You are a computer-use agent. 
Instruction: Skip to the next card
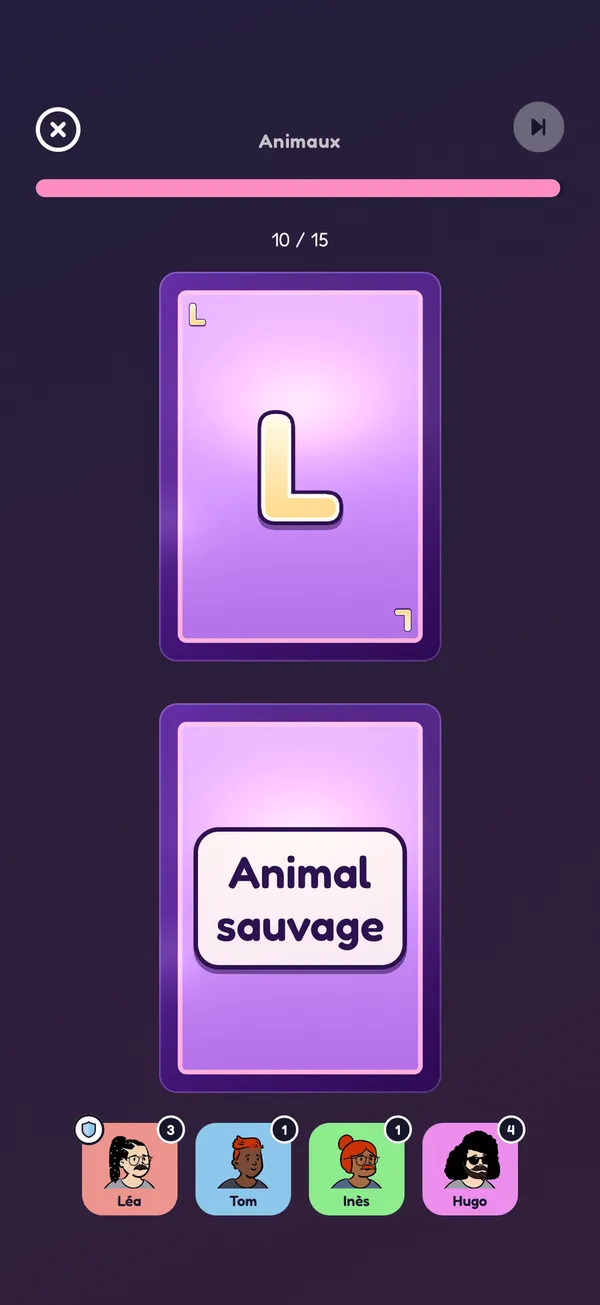coord(539,127)
